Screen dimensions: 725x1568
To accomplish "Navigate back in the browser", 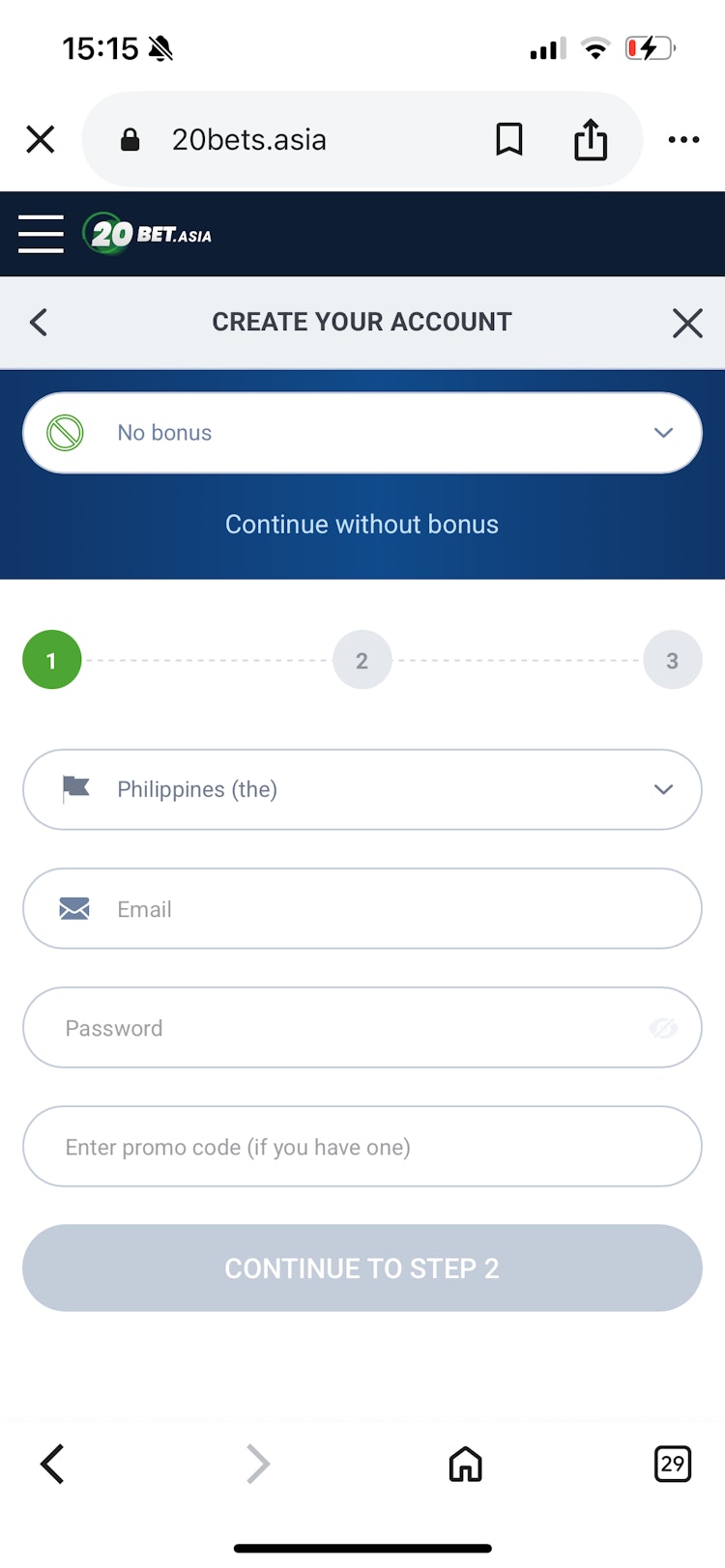I will click(52, 1464).
